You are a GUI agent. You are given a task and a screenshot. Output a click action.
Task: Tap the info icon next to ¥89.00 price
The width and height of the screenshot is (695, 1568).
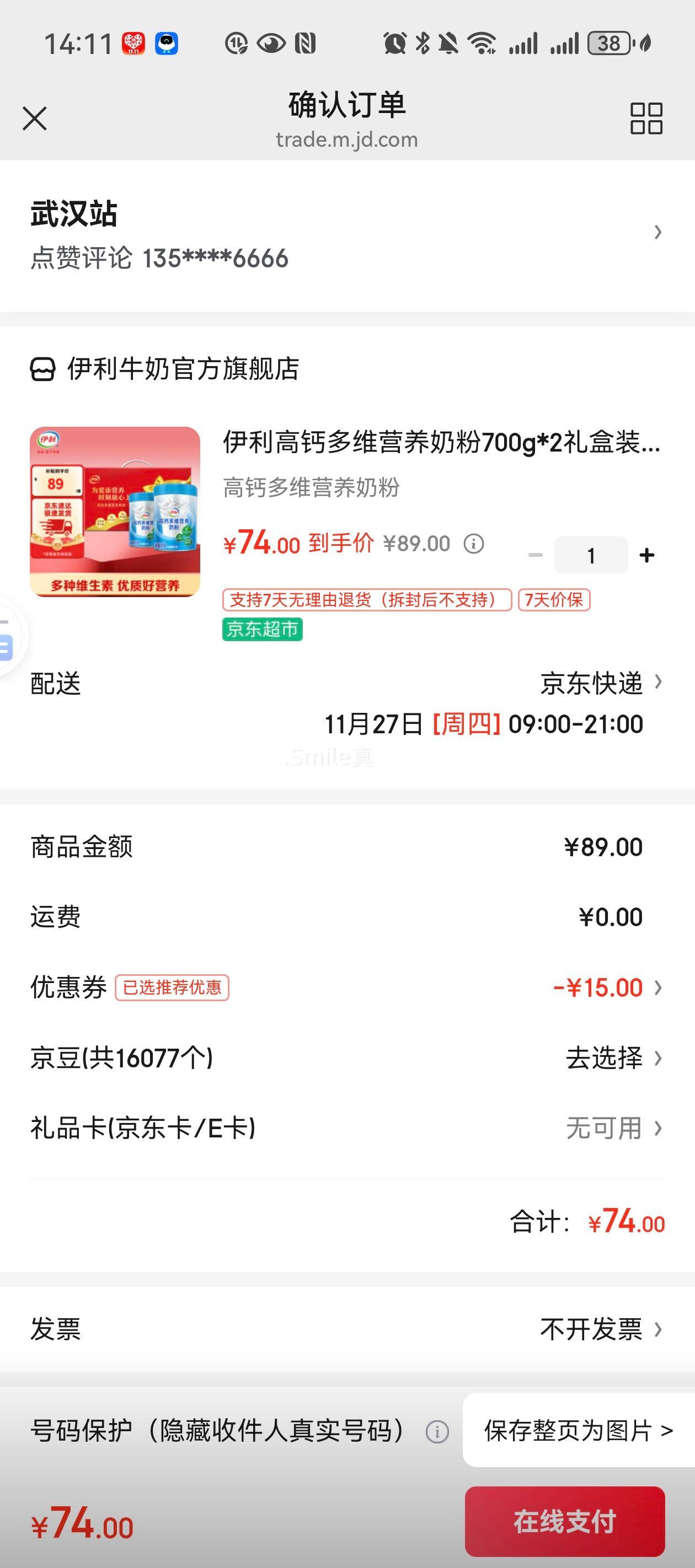coord(473,544)
